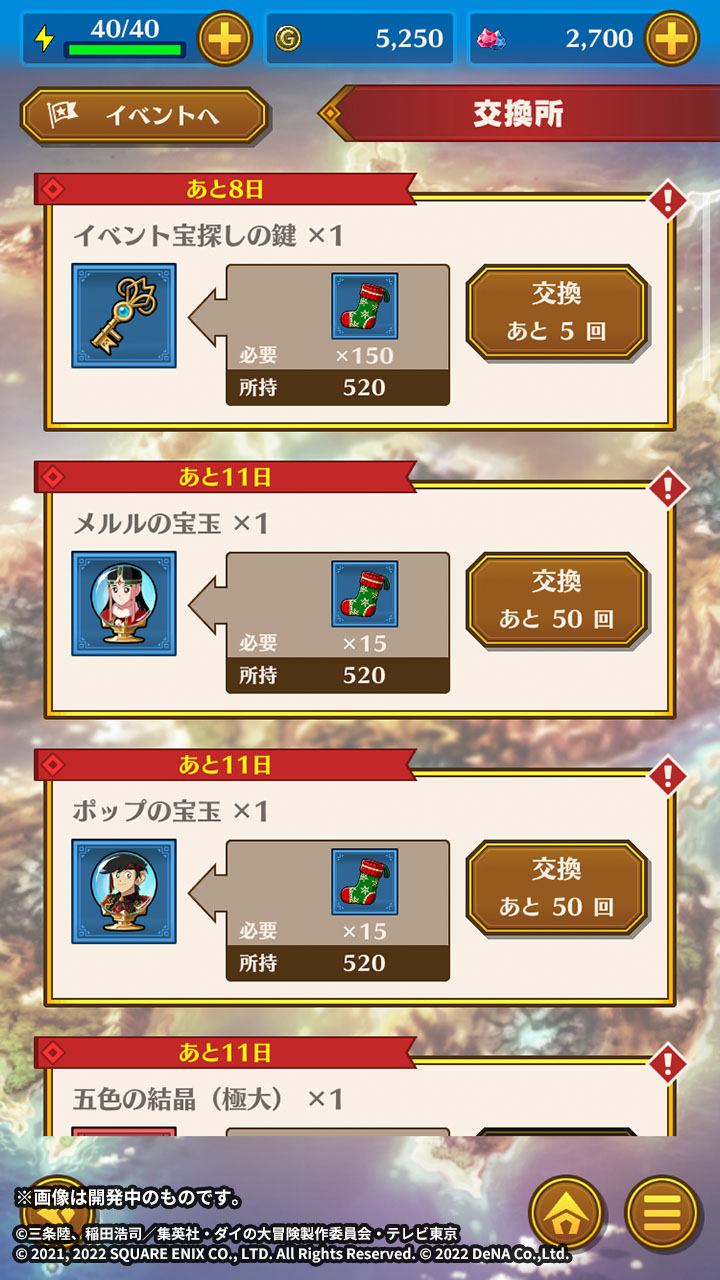Buy more gems with the plus button
720x1280 pixels.
672,39
